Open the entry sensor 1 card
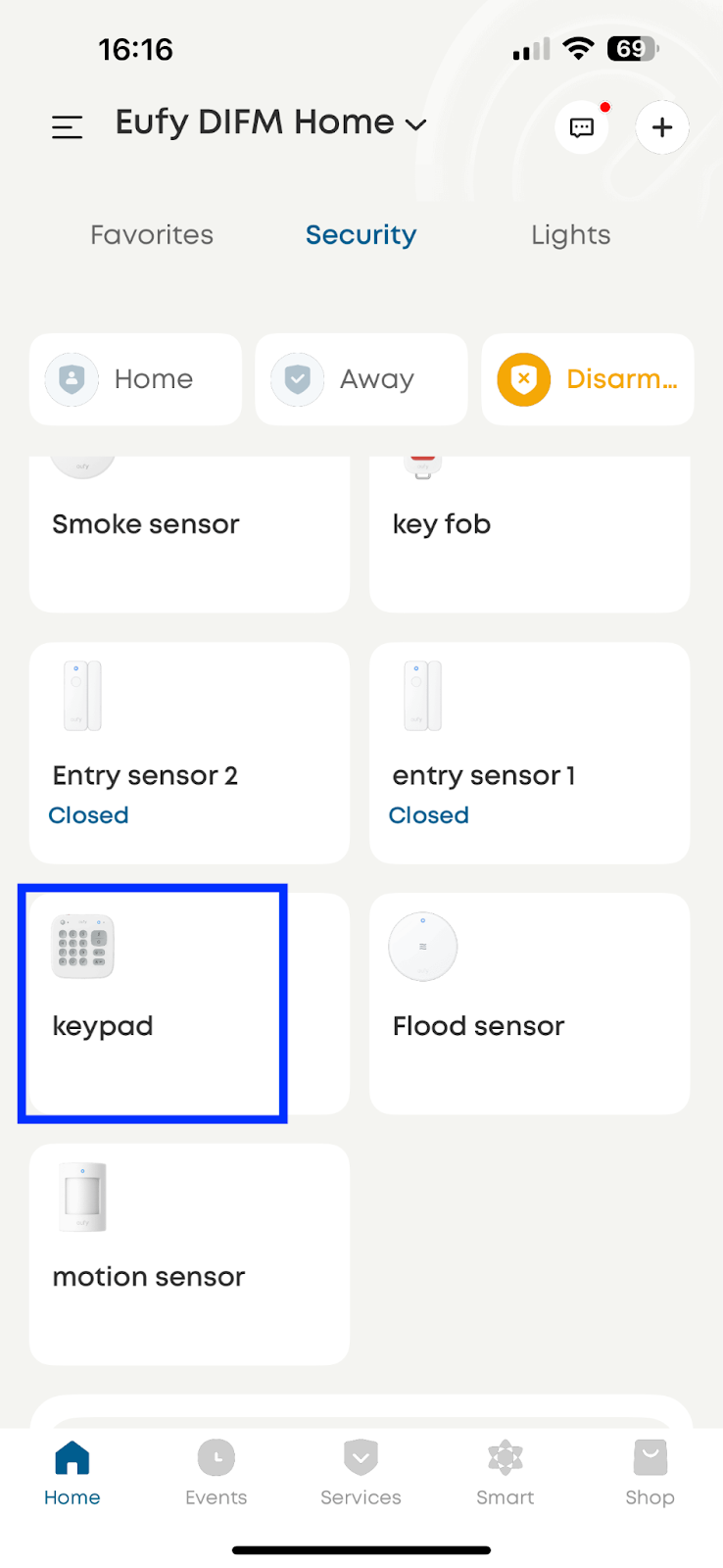The height and width of the screenshot is (1568, 723). [x=529, y=753]
